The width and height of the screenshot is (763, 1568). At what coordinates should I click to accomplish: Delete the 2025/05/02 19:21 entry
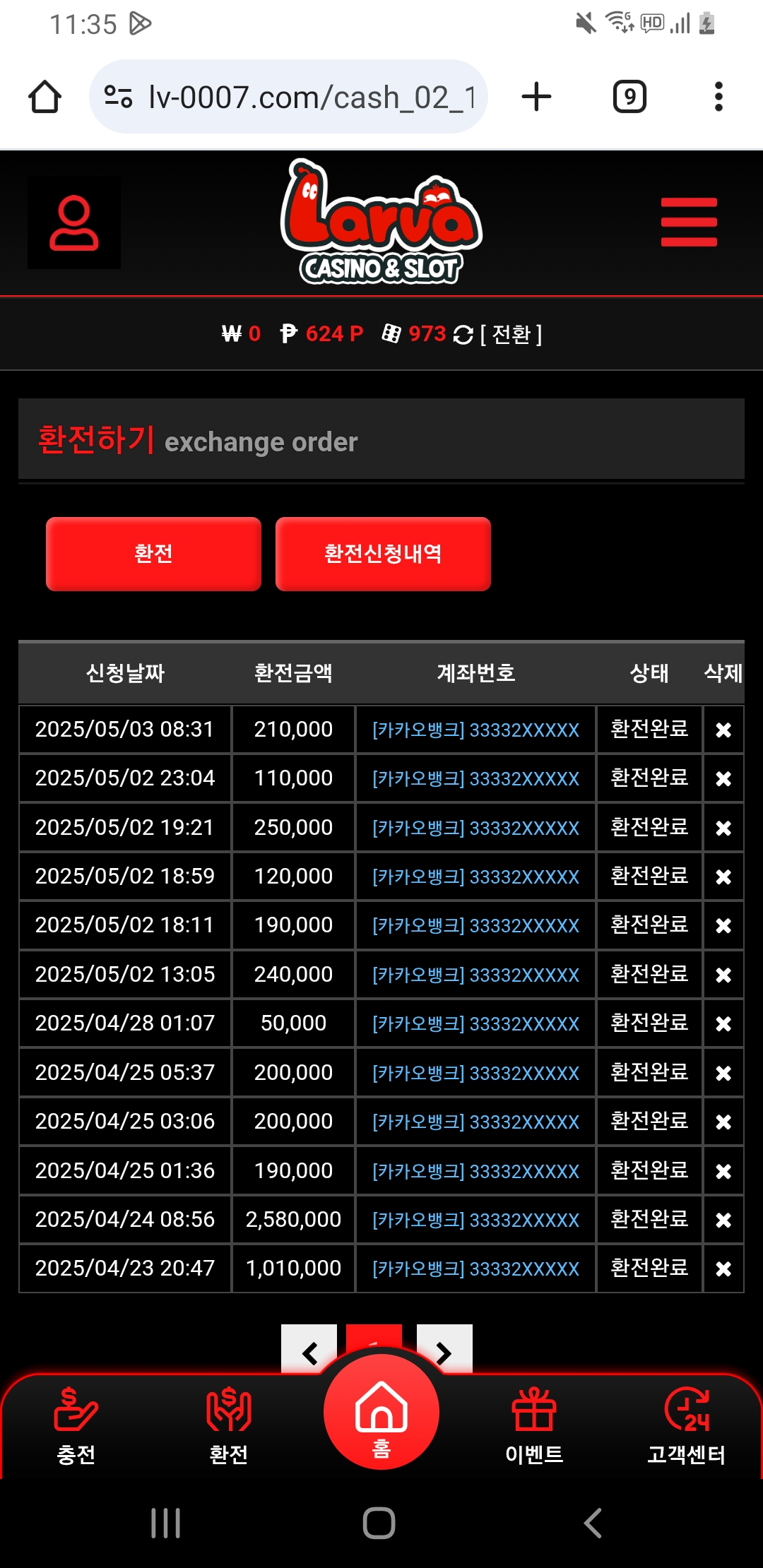pyautogui.click(x=723, y=828)
